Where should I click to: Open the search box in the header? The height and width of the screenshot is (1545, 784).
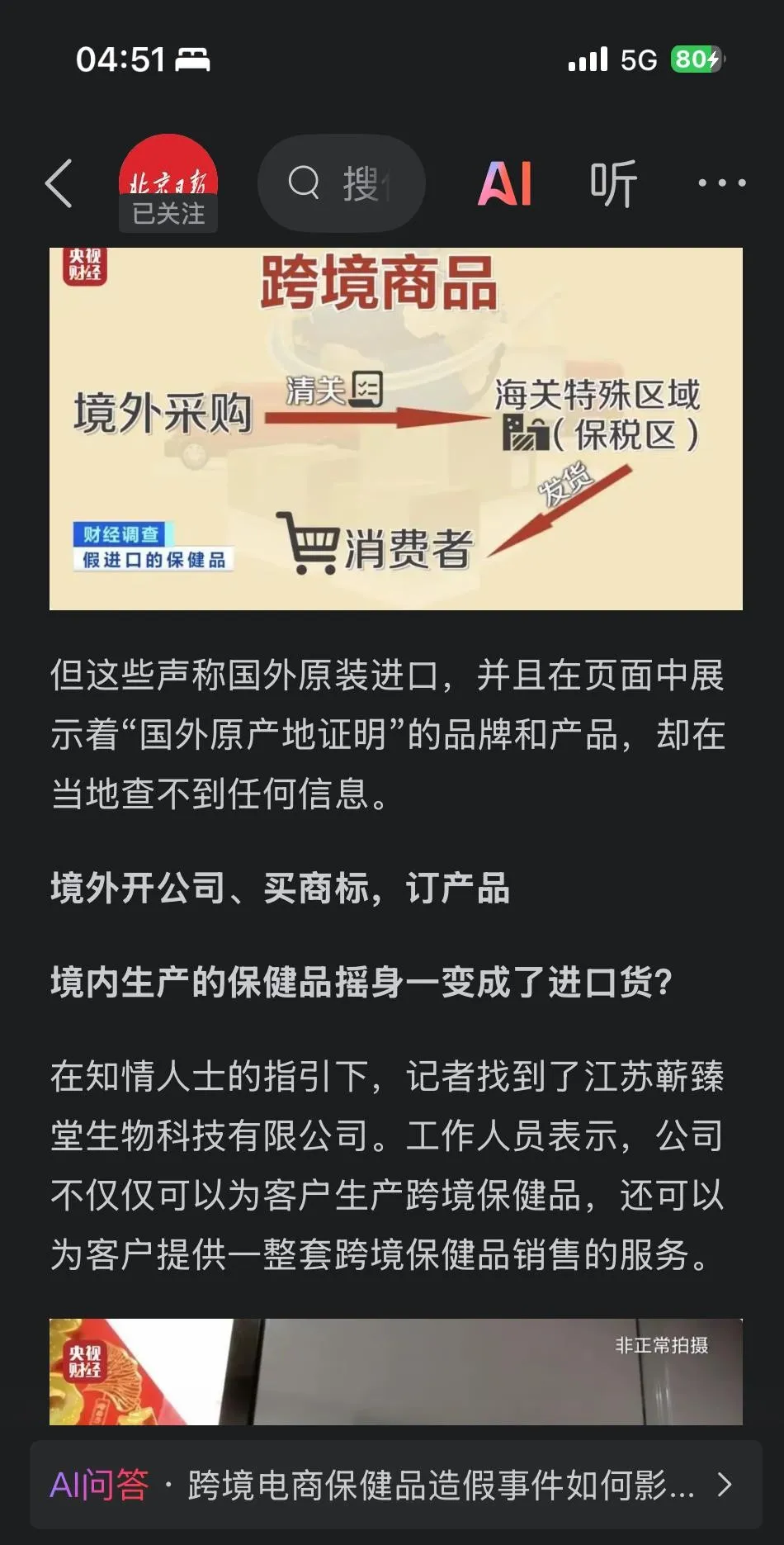[342, 183]
